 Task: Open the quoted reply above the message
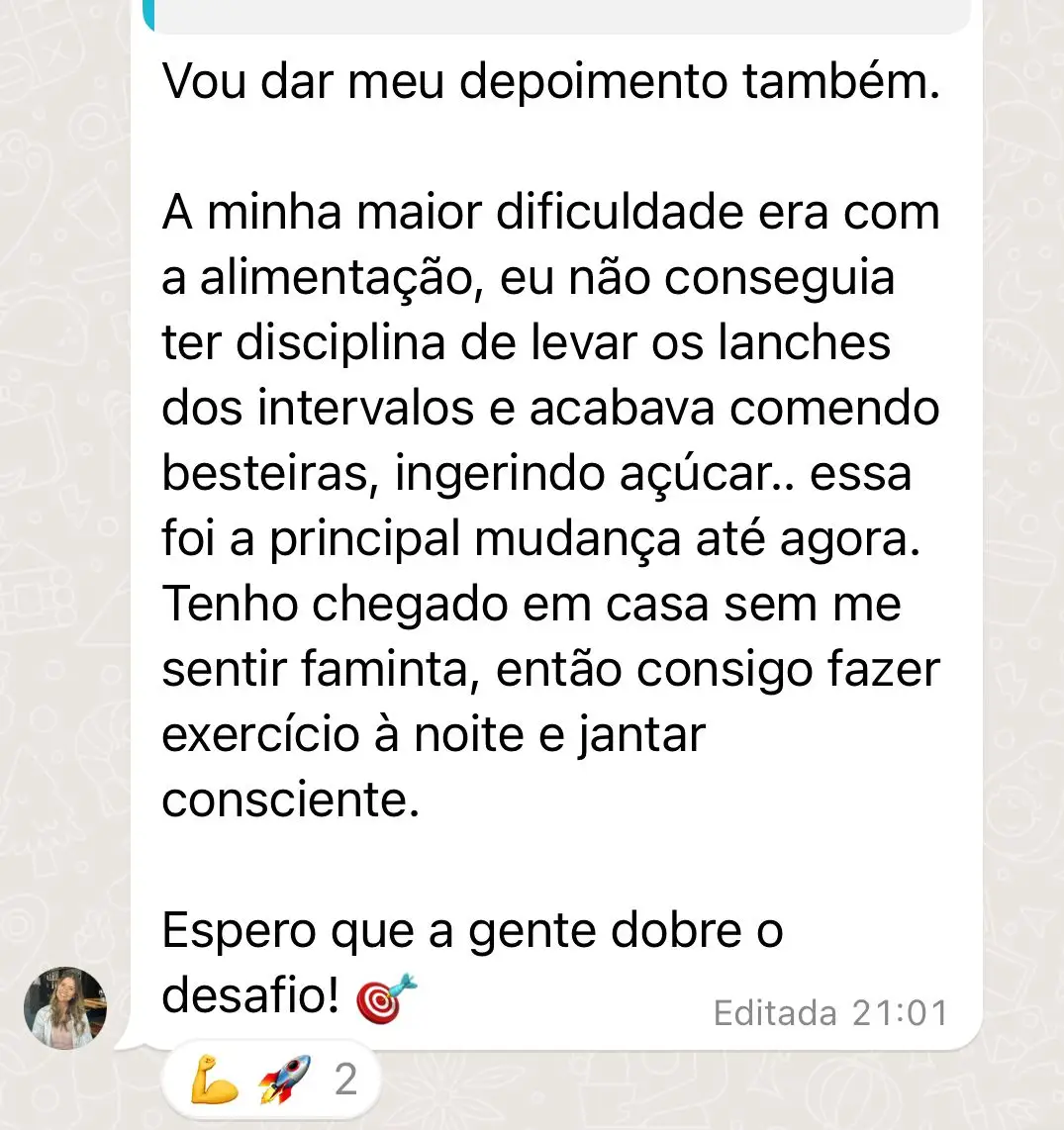coord(554,14)
